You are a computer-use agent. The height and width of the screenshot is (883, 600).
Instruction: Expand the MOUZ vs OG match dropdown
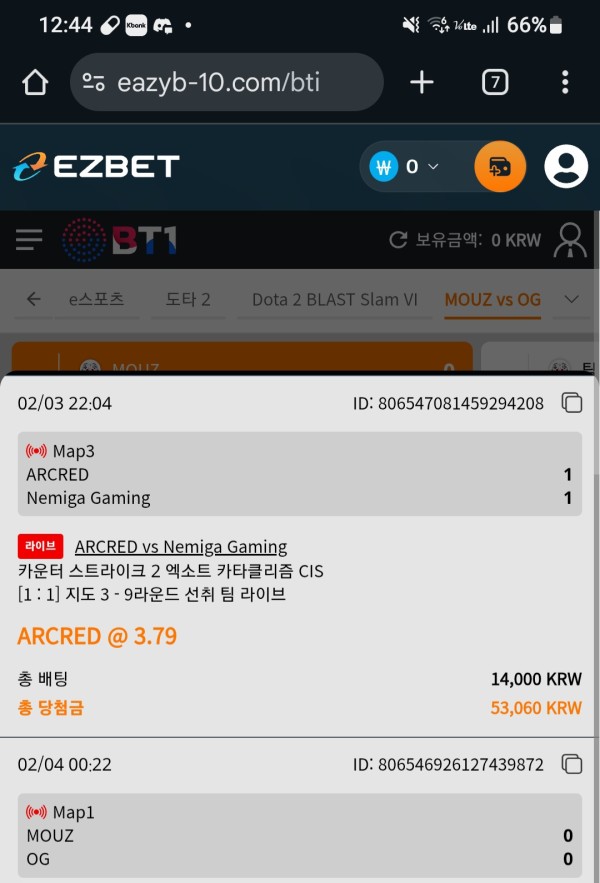(572, 299)
